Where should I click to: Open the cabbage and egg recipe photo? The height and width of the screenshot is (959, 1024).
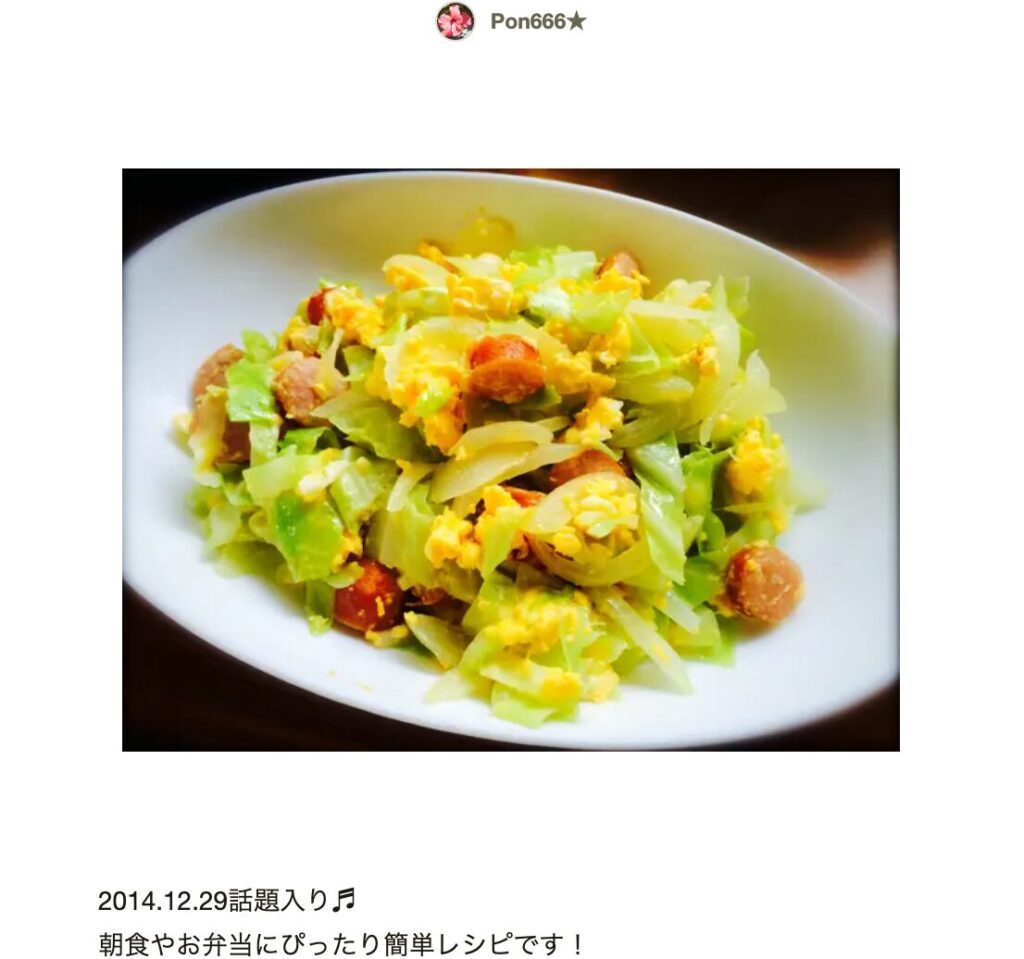[510, 459]
